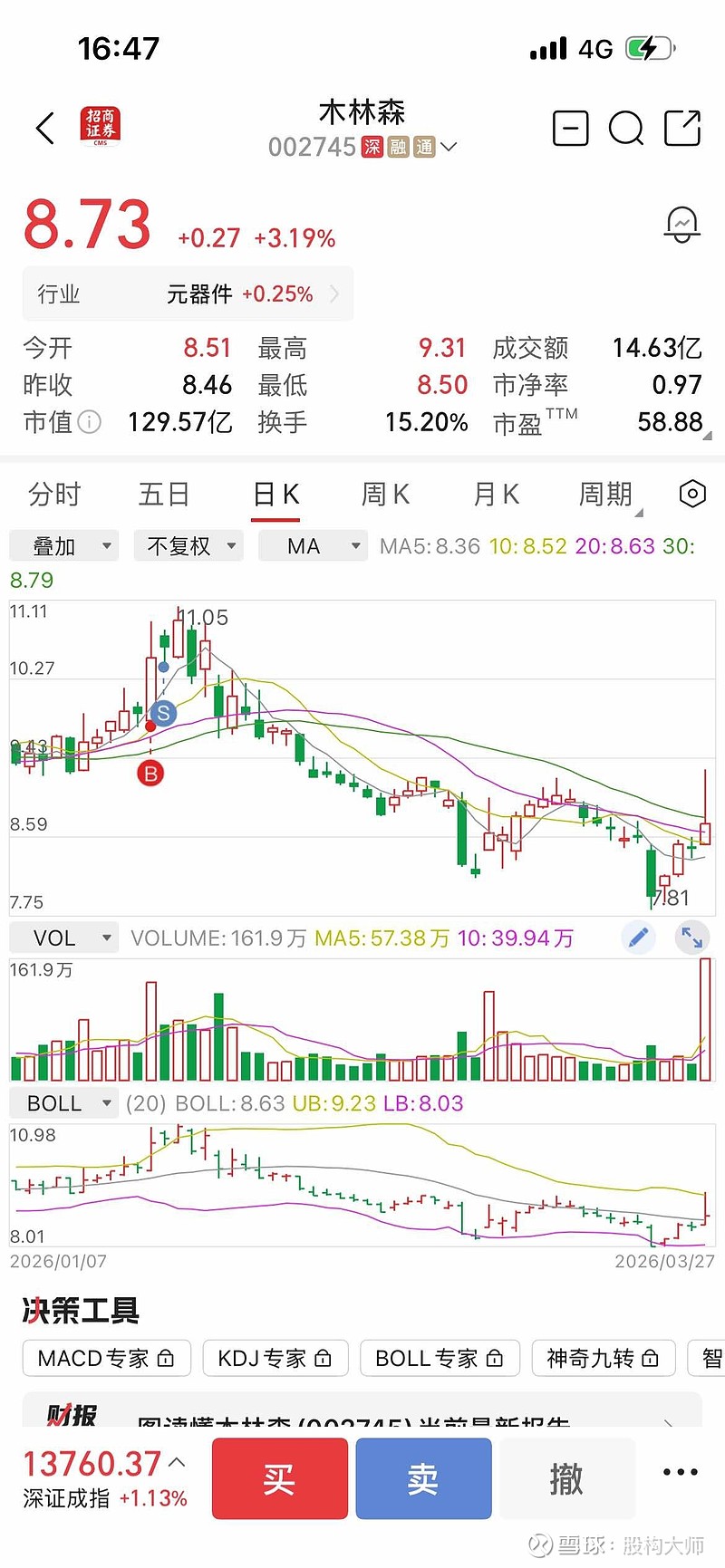Open the 周期 period selector
The image size is (725, 1568).
(606, 495)
